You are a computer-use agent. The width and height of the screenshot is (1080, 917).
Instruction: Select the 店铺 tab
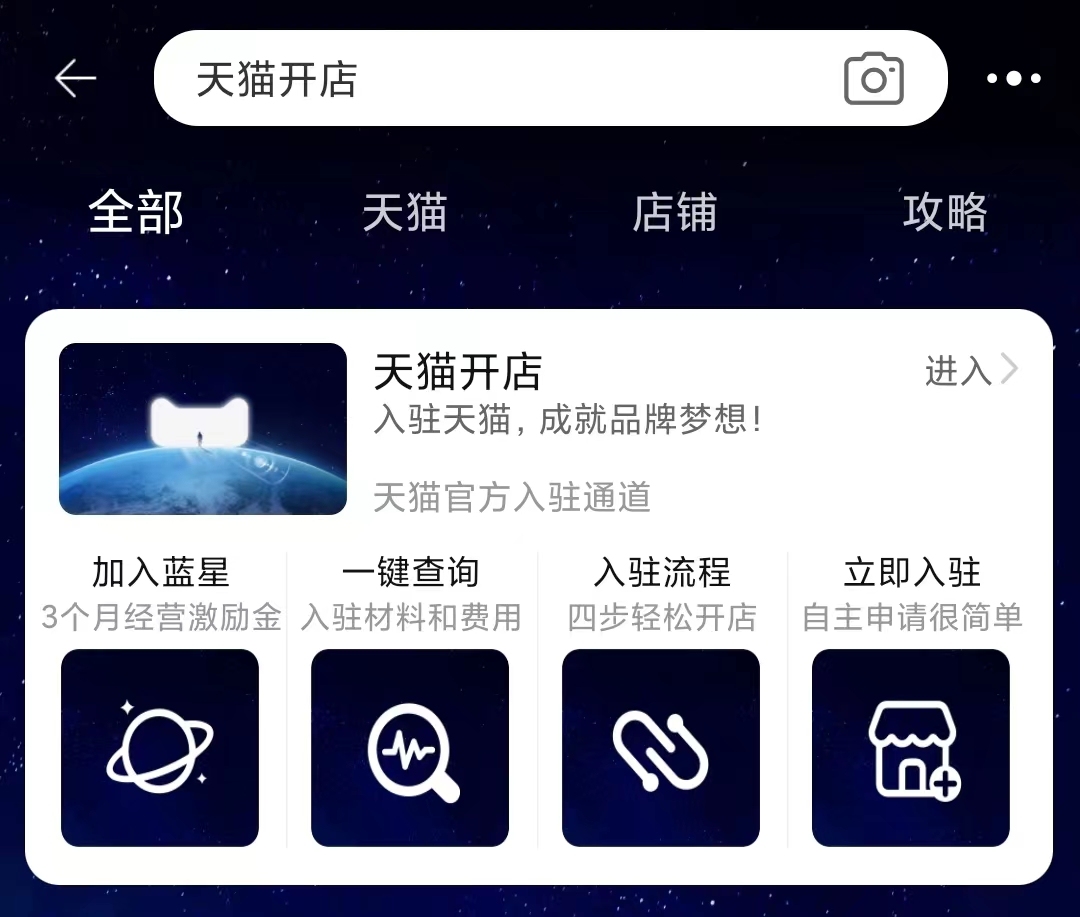675,213
